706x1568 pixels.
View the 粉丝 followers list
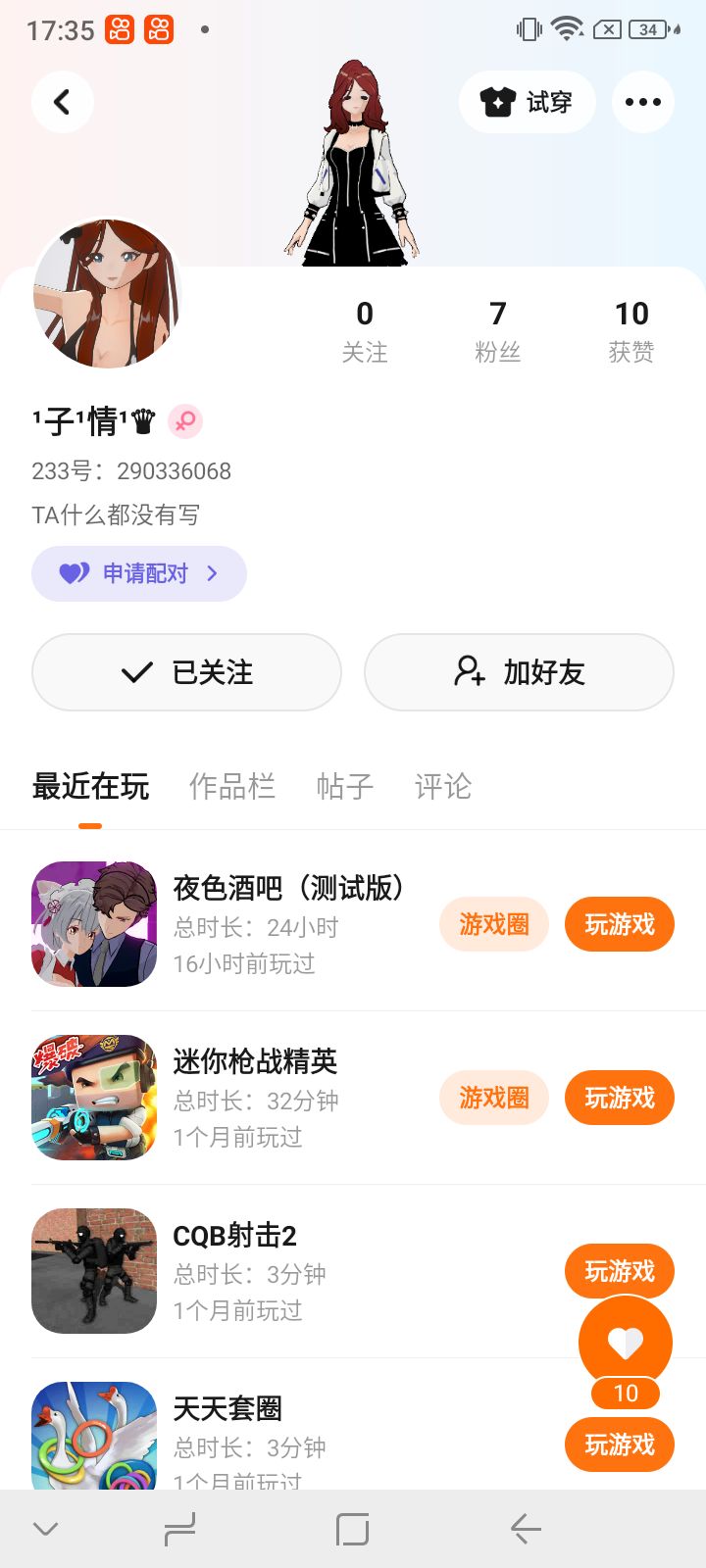[497, 331]
